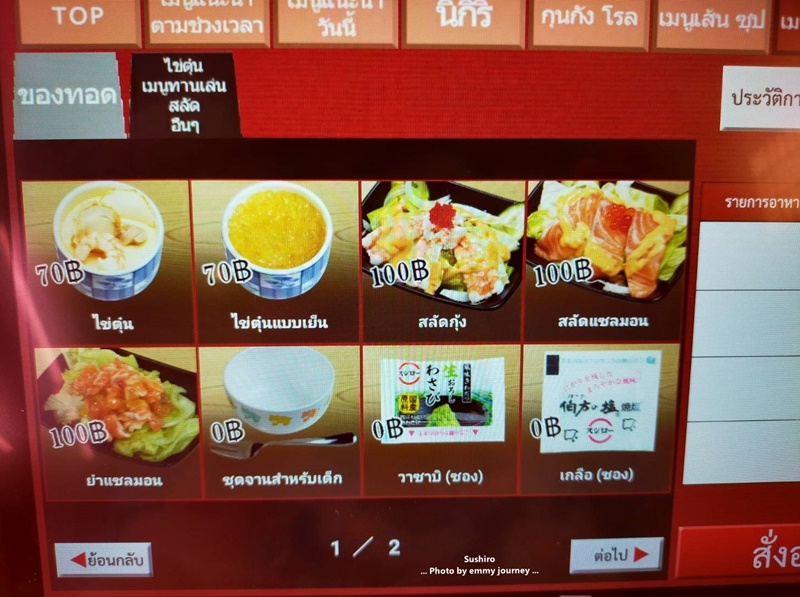Open the เมนูแนะนำ วันนี้ tab
The image size is (800, 597).
click(334, 20)
